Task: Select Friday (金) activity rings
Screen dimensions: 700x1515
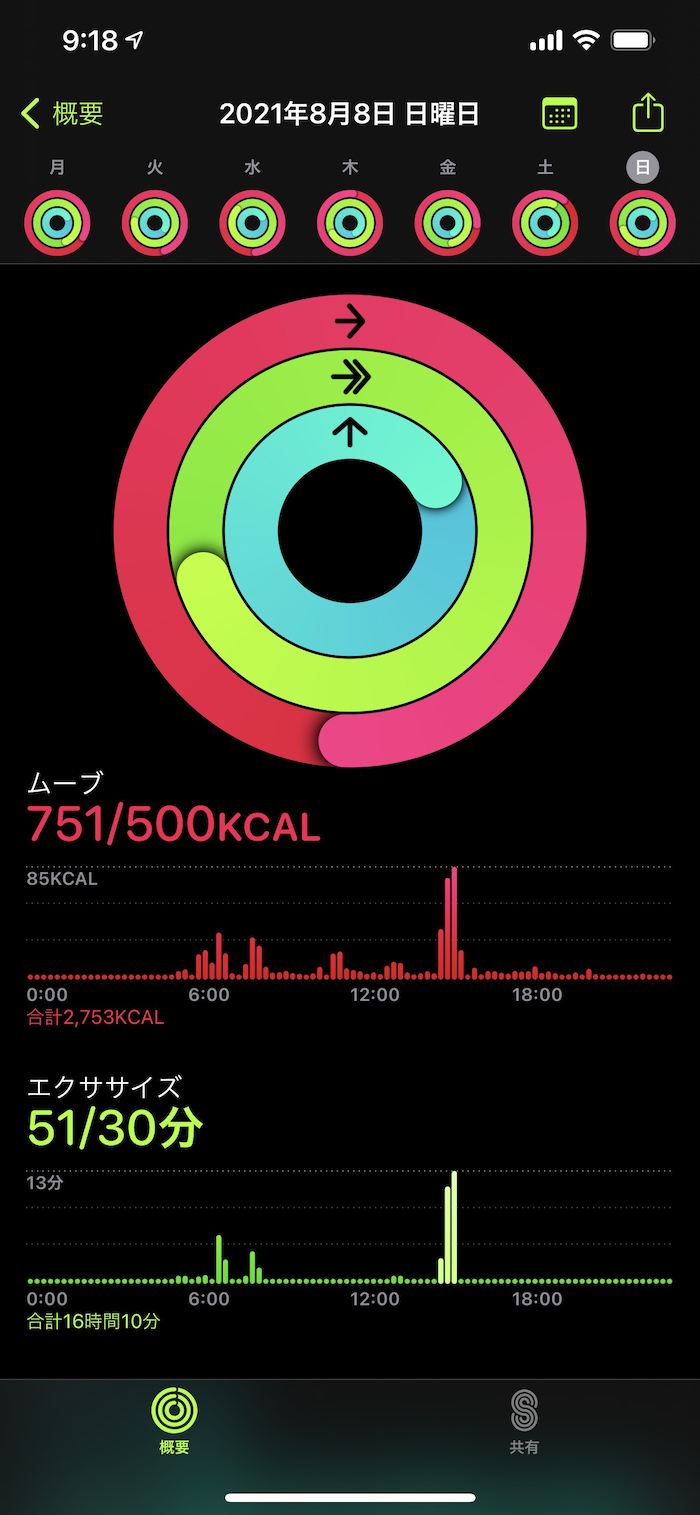Action: [447, 222]
